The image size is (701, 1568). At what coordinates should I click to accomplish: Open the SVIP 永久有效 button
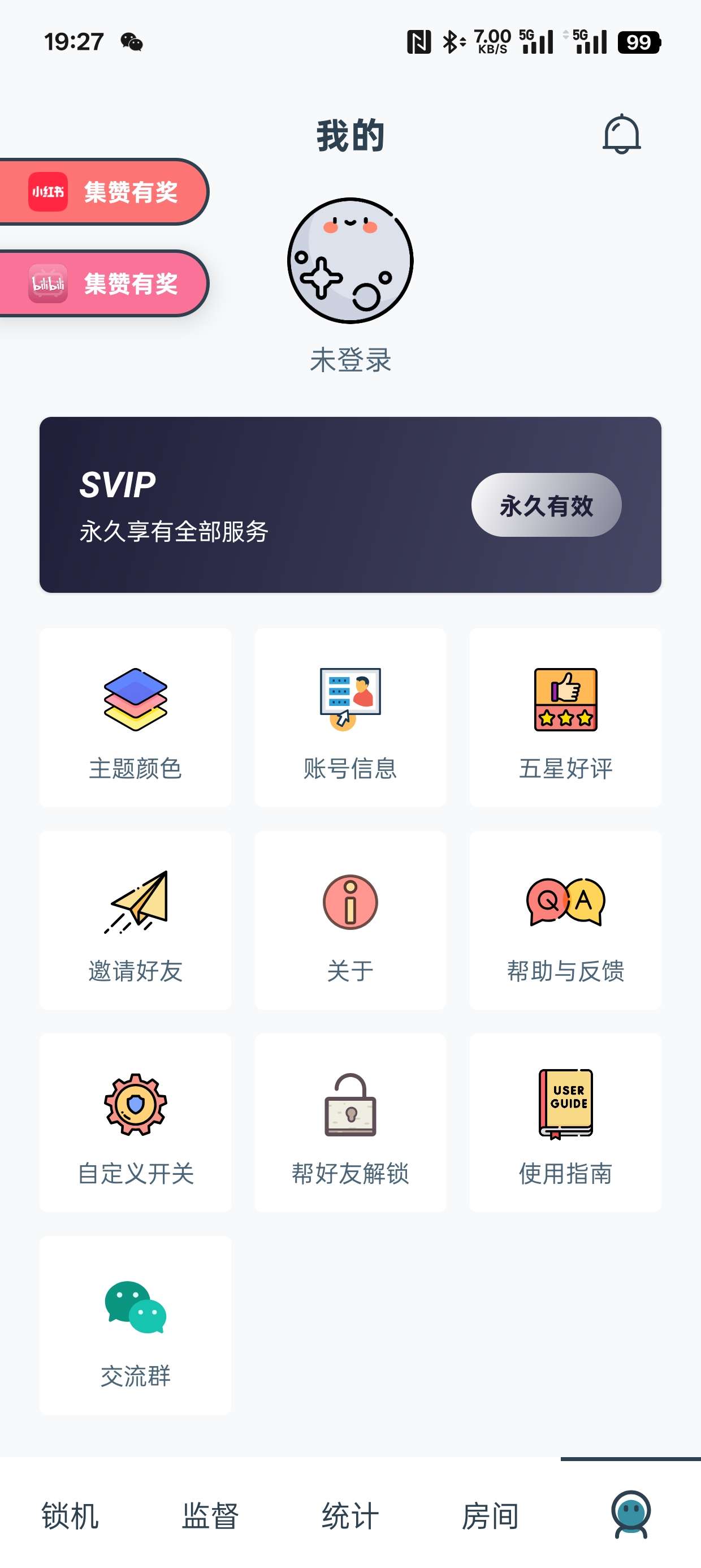546,505
